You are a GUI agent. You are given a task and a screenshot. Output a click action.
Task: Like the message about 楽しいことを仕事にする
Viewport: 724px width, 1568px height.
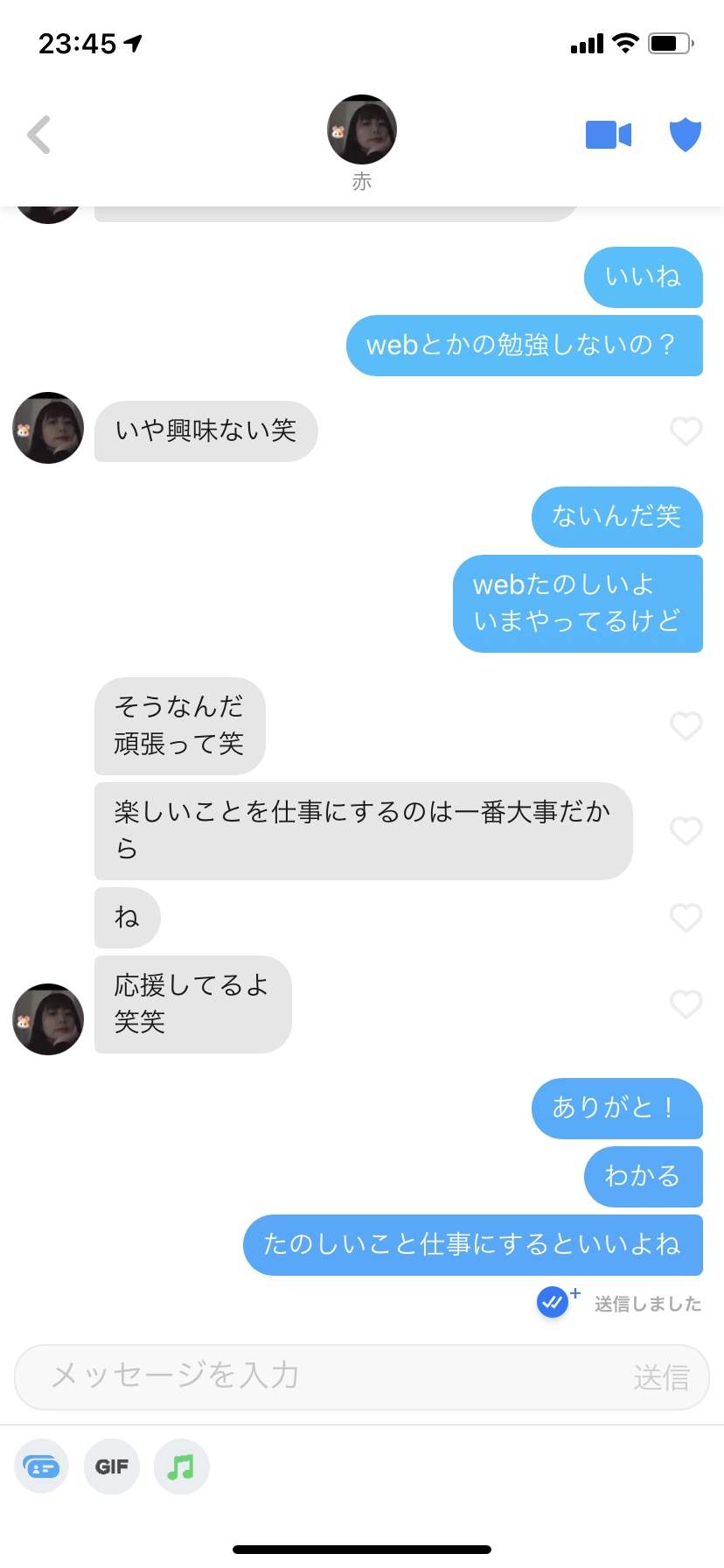click(686, 830)
